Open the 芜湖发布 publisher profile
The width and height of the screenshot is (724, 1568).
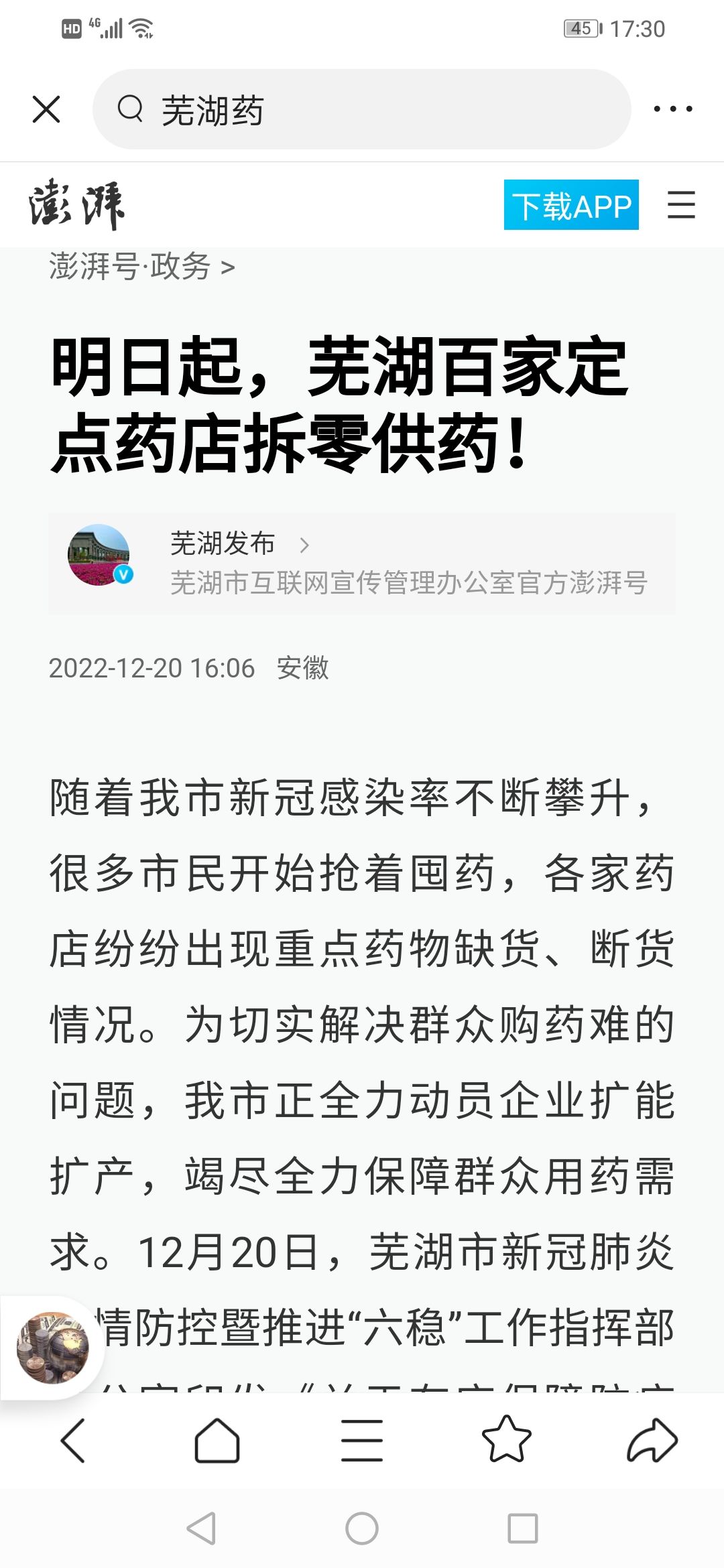362,563
